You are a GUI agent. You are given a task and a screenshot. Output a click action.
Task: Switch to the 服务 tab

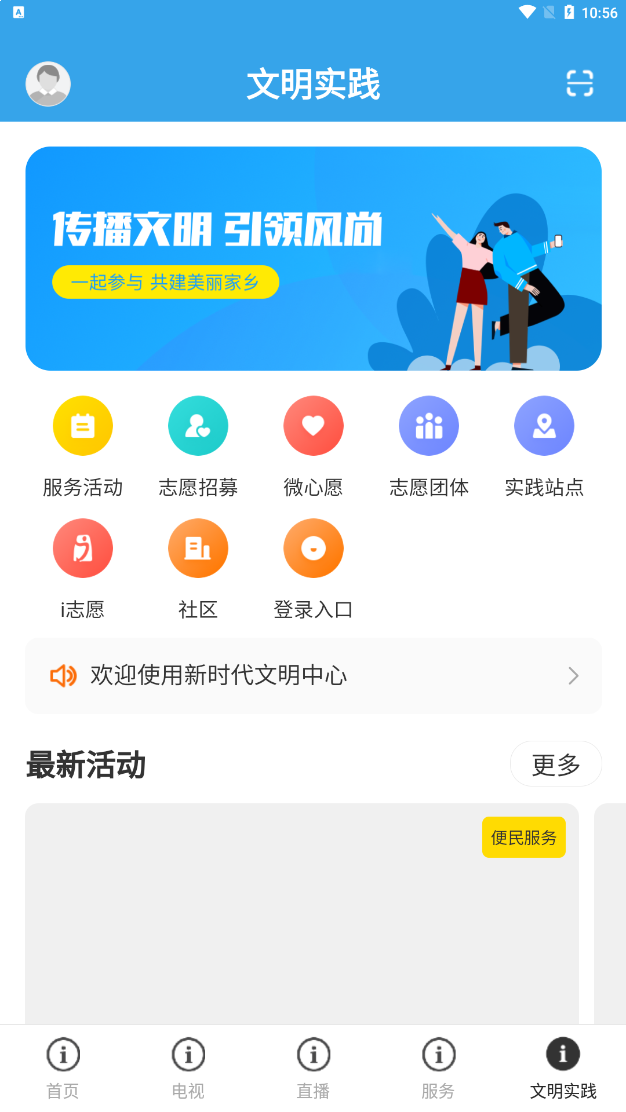[x=438, y=1067]
